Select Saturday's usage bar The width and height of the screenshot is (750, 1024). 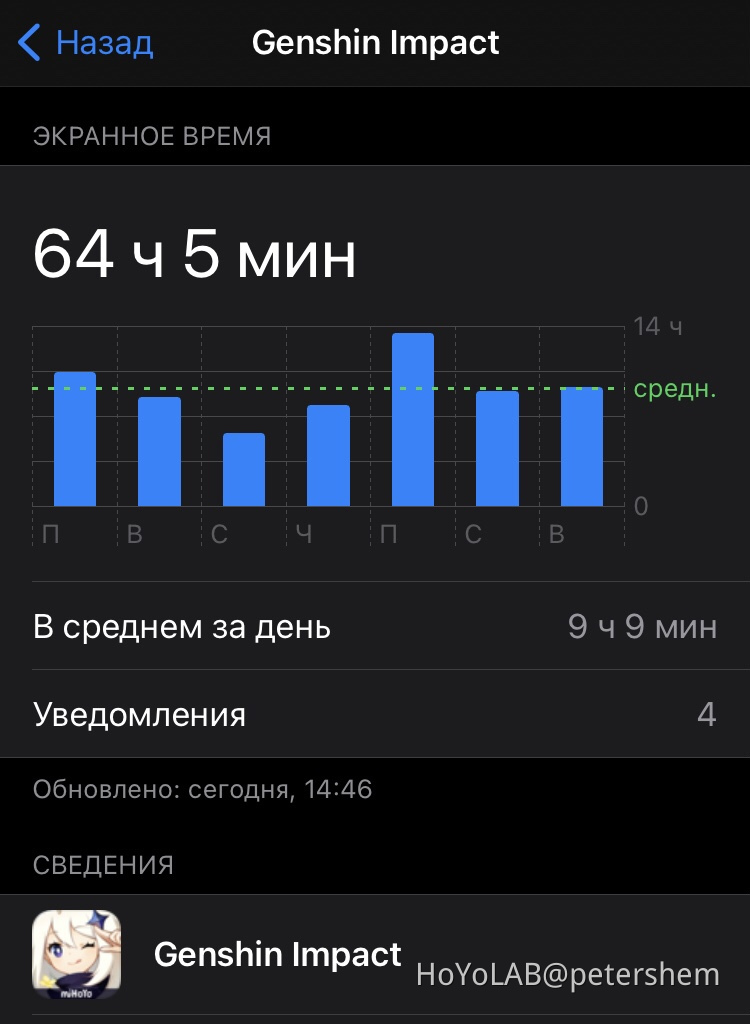click(497, 450)
